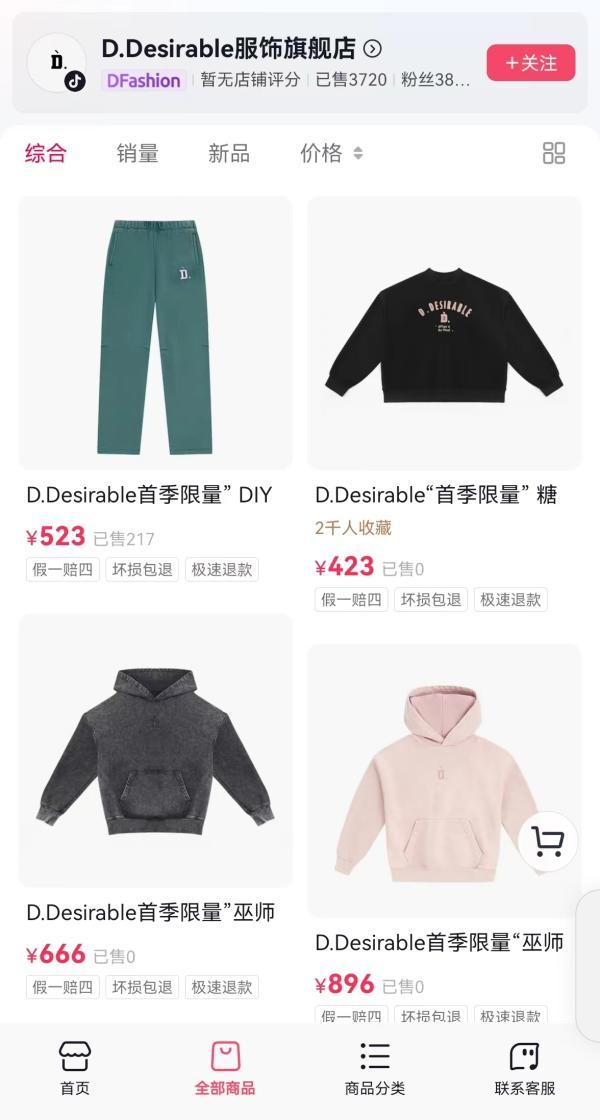The height and width of the screenshot is (1120, 600).
Task: Open the floating shopping cart
Action: (x=548, y=841)
